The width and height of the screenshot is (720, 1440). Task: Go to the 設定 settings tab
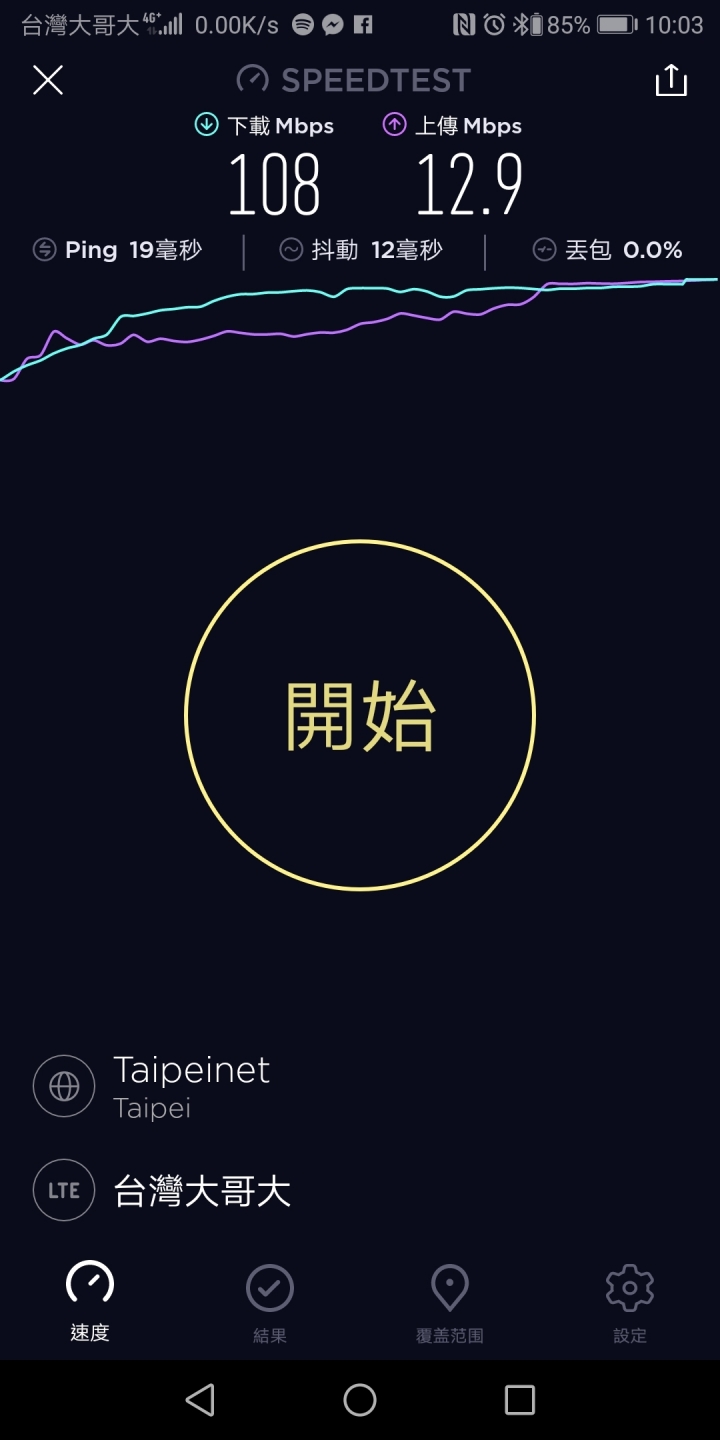630,1303
